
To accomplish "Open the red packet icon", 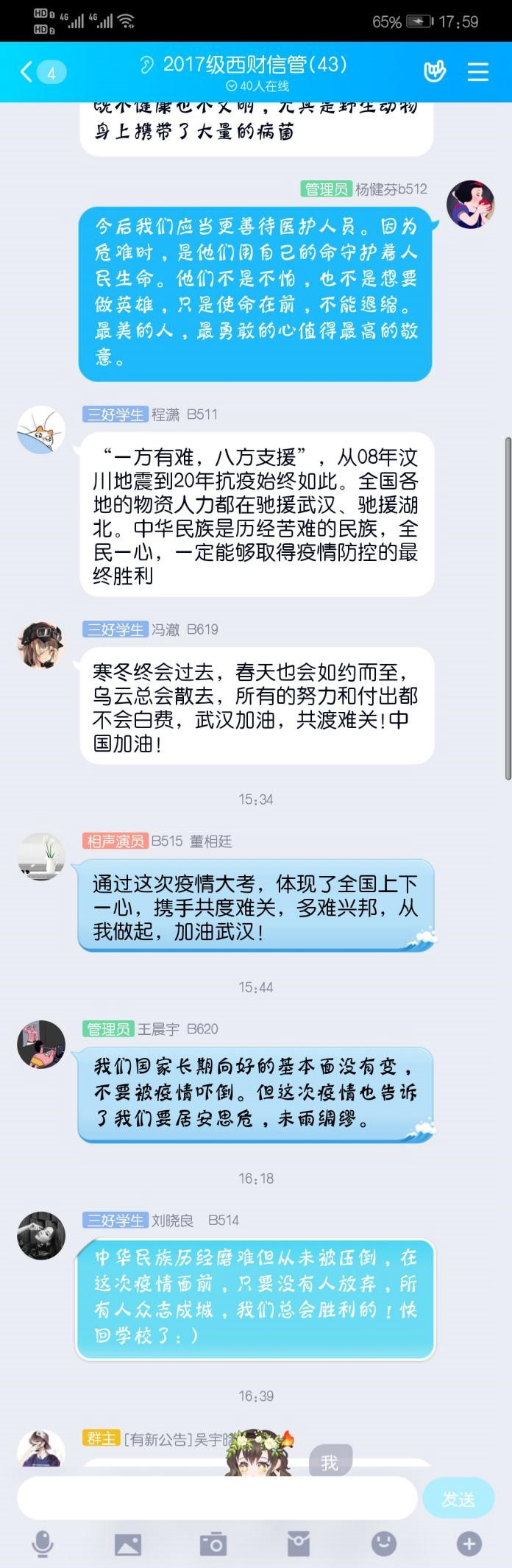I will tap(298, 1544).
